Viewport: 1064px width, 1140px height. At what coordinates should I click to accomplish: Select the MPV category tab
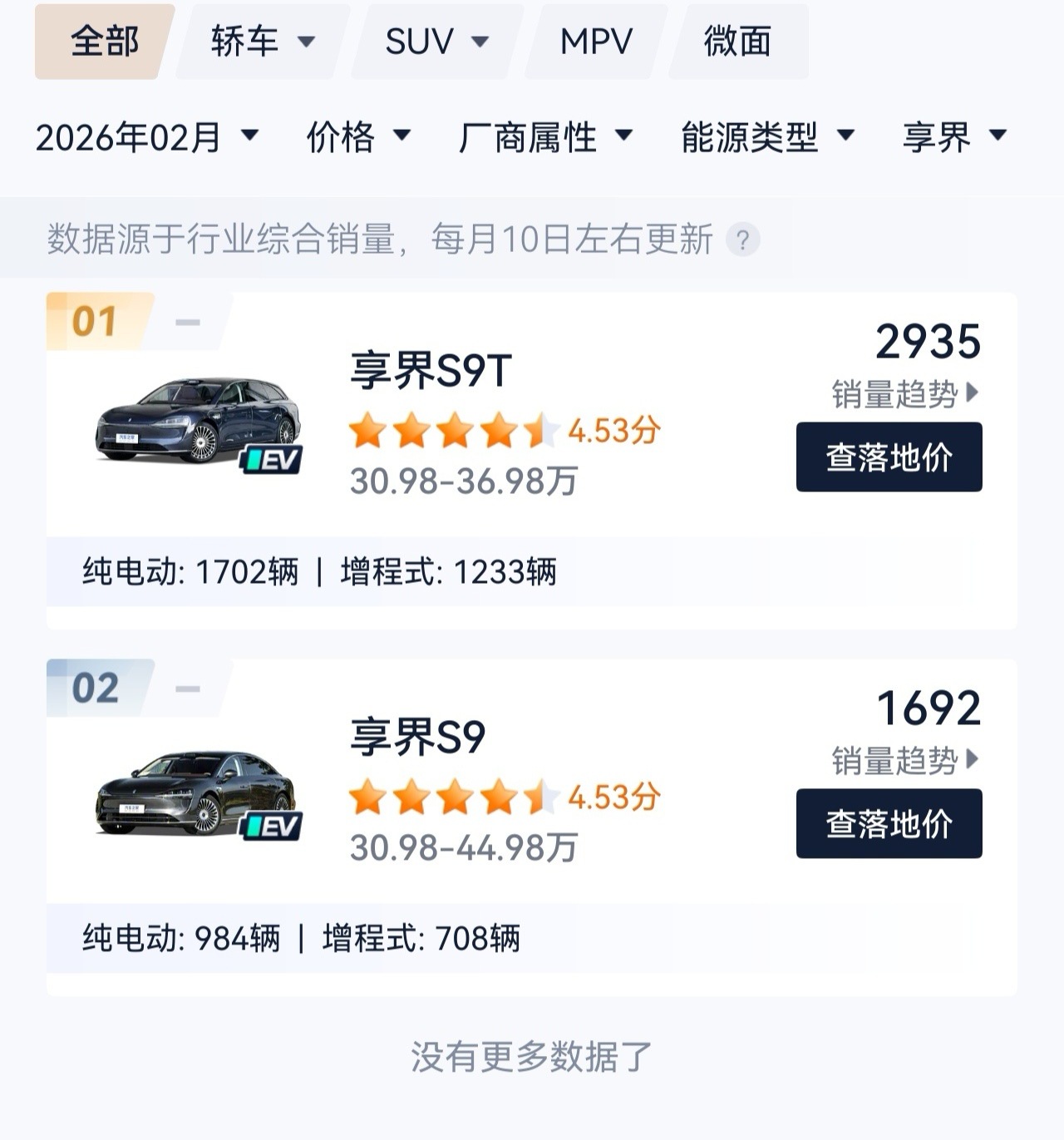[x=594, y=41]
